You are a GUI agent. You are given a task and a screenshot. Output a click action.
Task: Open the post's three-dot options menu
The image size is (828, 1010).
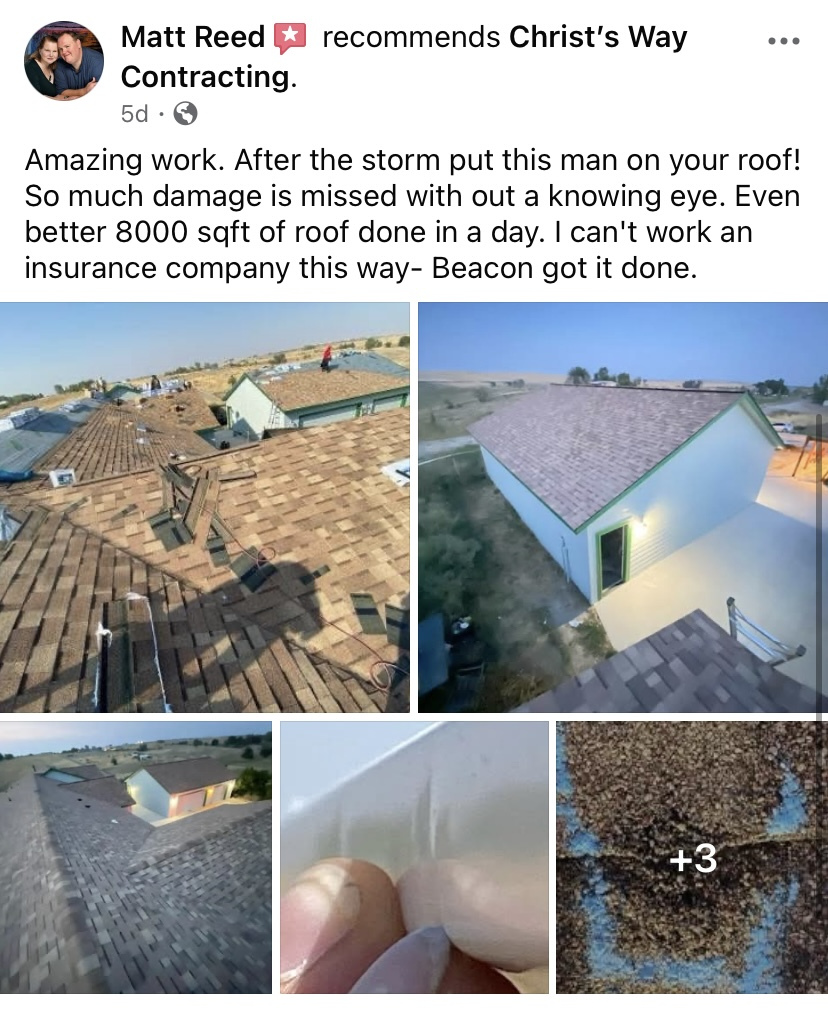pos(783,41)
